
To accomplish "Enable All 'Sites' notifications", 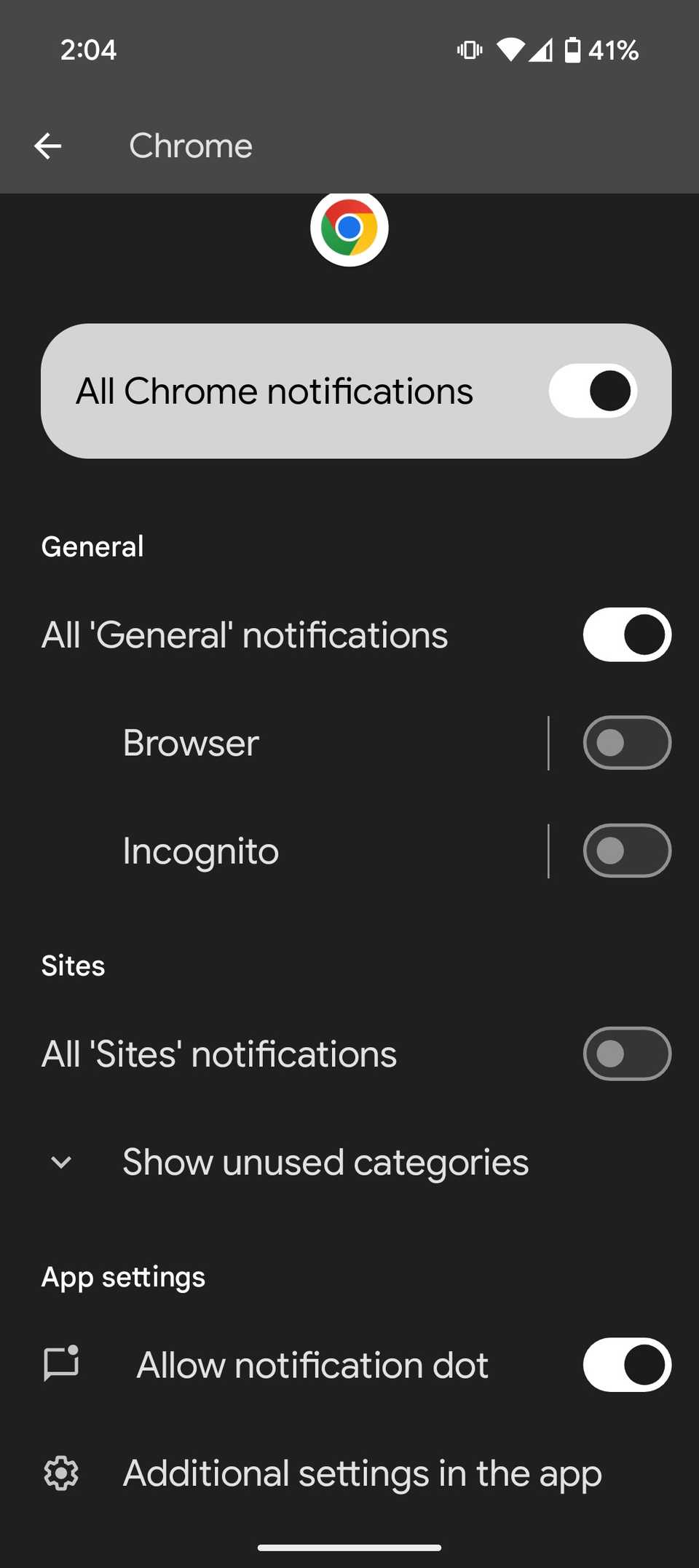I will 627,1054.
